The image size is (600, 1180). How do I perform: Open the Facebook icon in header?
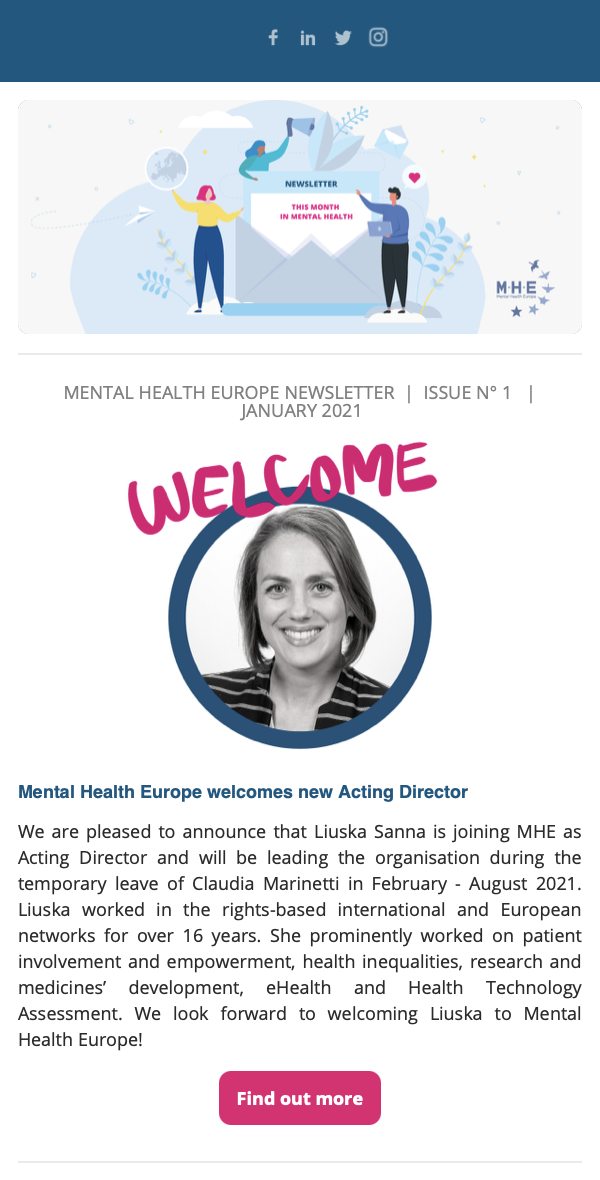click(x=273, y=37)
